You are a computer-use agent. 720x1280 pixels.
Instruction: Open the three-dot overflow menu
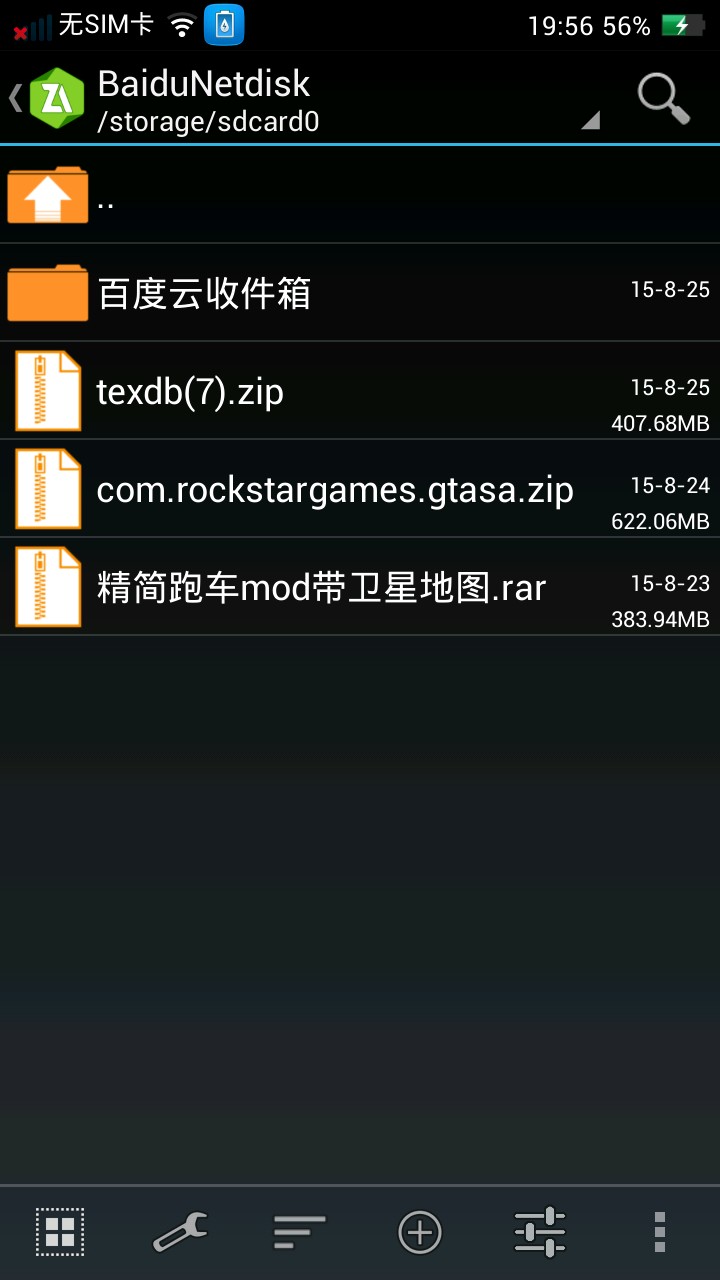pyautogui.click(x=659, y=1232)
